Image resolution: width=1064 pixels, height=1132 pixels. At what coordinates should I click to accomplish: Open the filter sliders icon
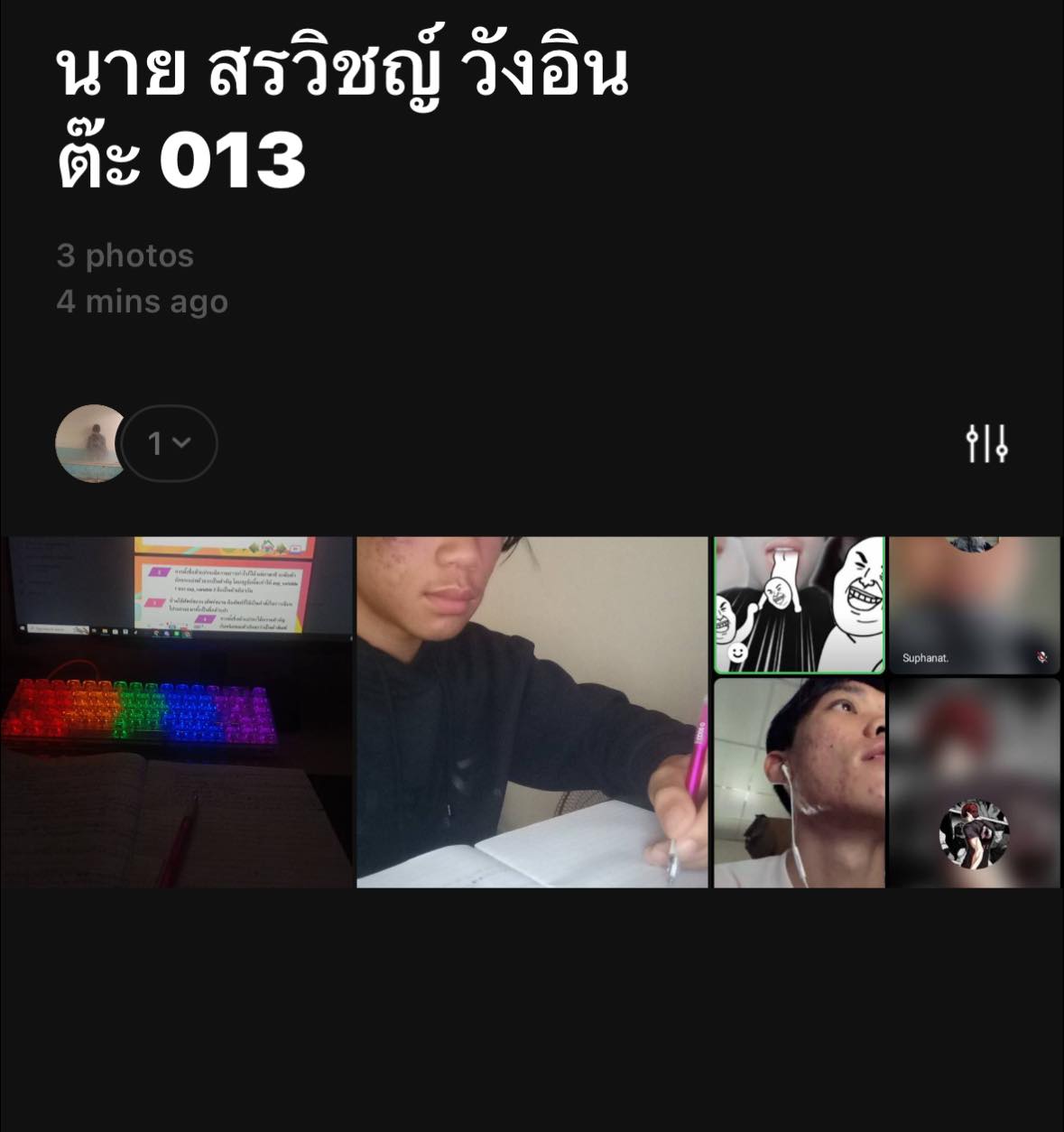tap(986, 443)
